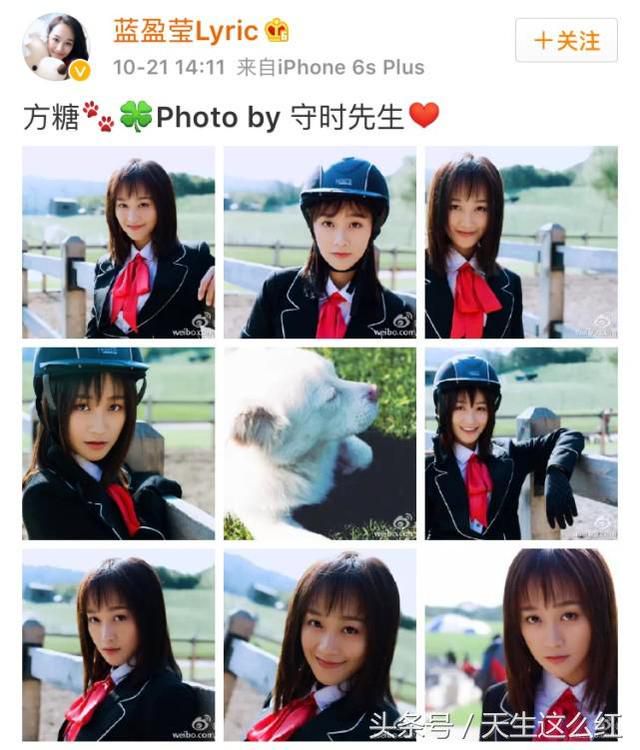The width and height of the screenshot is (640, 750).
Task: Open the photo with blurred tents behind
Action: [x=521, y=644]
